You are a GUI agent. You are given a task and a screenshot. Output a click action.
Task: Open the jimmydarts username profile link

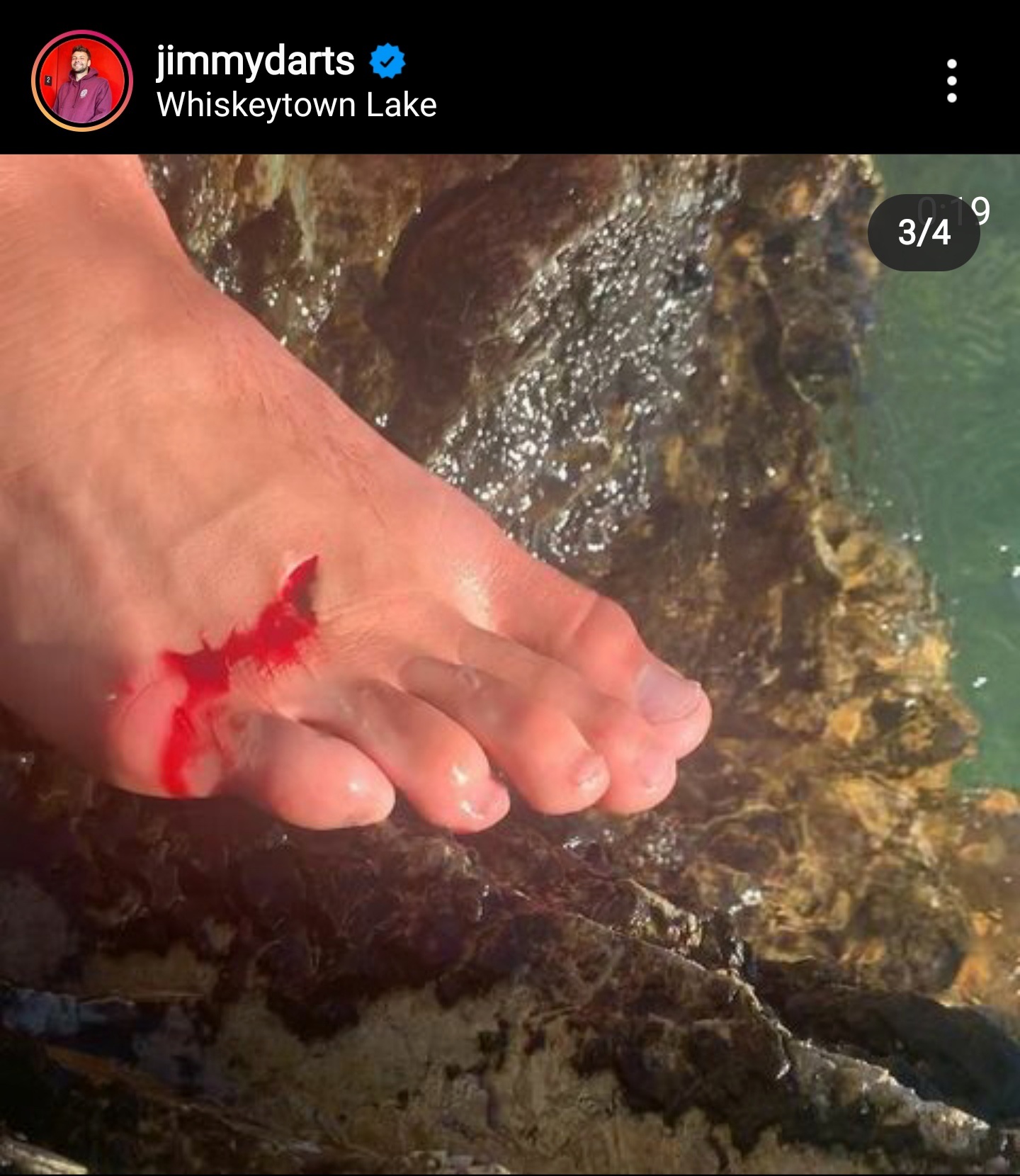point(255,61)
